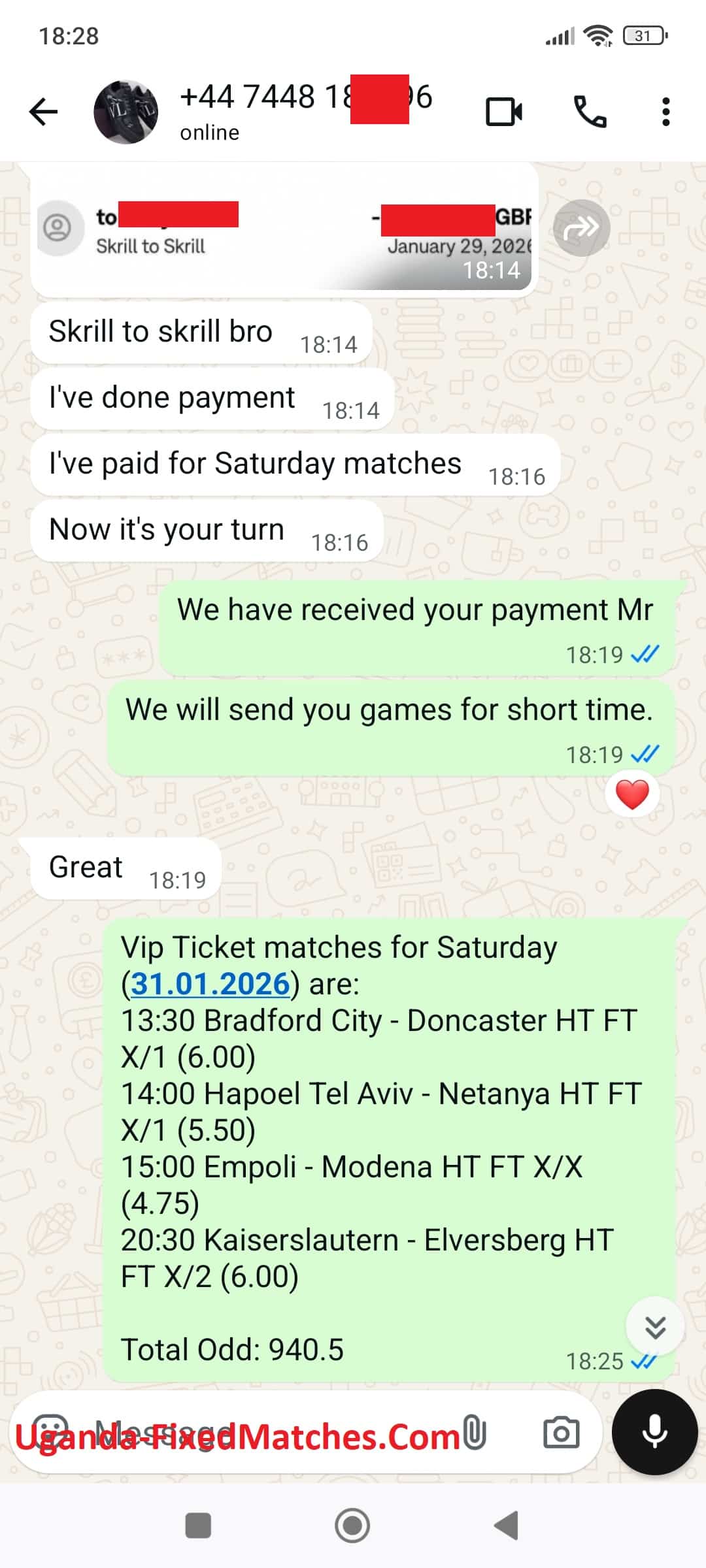
Task: Attach a file with the paperclip
Action: (x=475, y=1432)
